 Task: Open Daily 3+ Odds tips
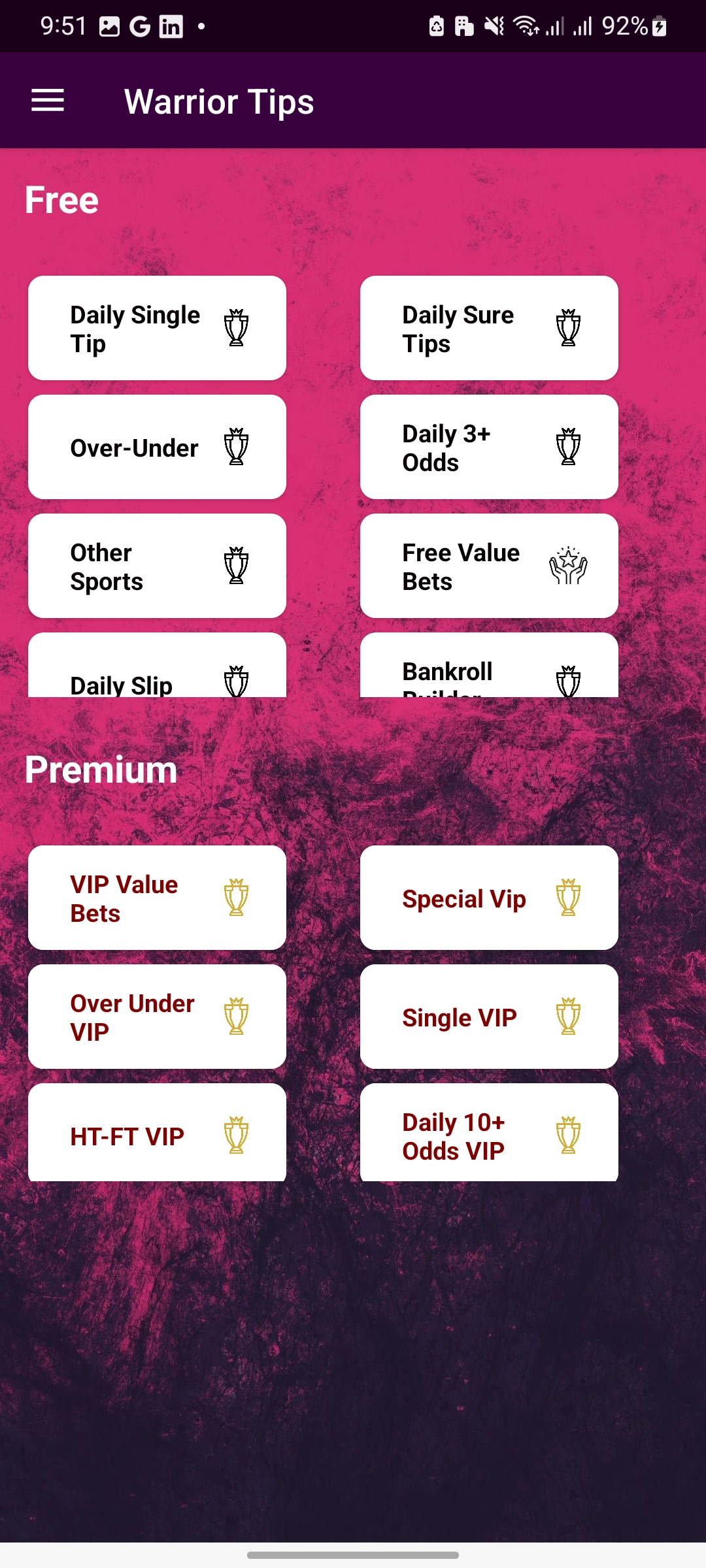489,448
